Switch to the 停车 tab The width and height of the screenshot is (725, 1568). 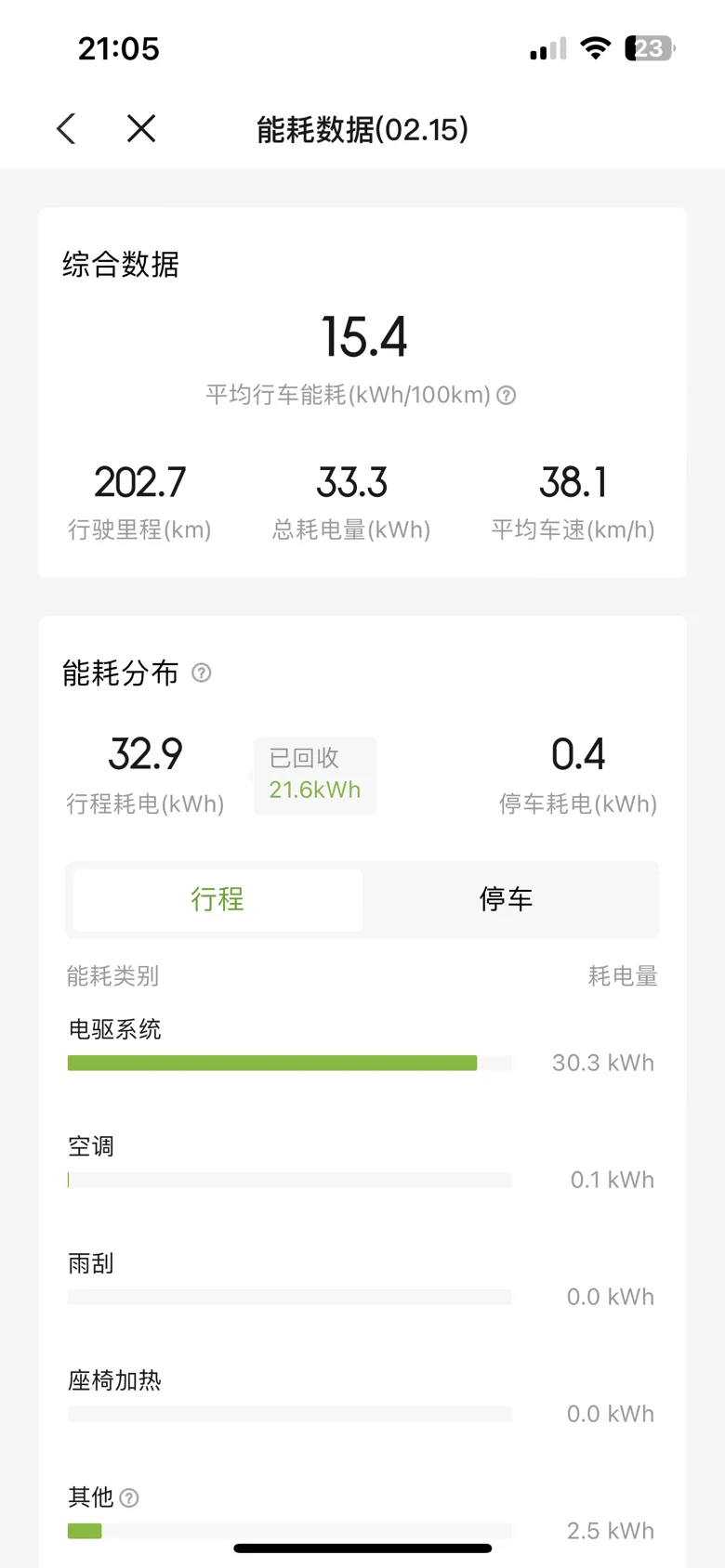point(507,899)
